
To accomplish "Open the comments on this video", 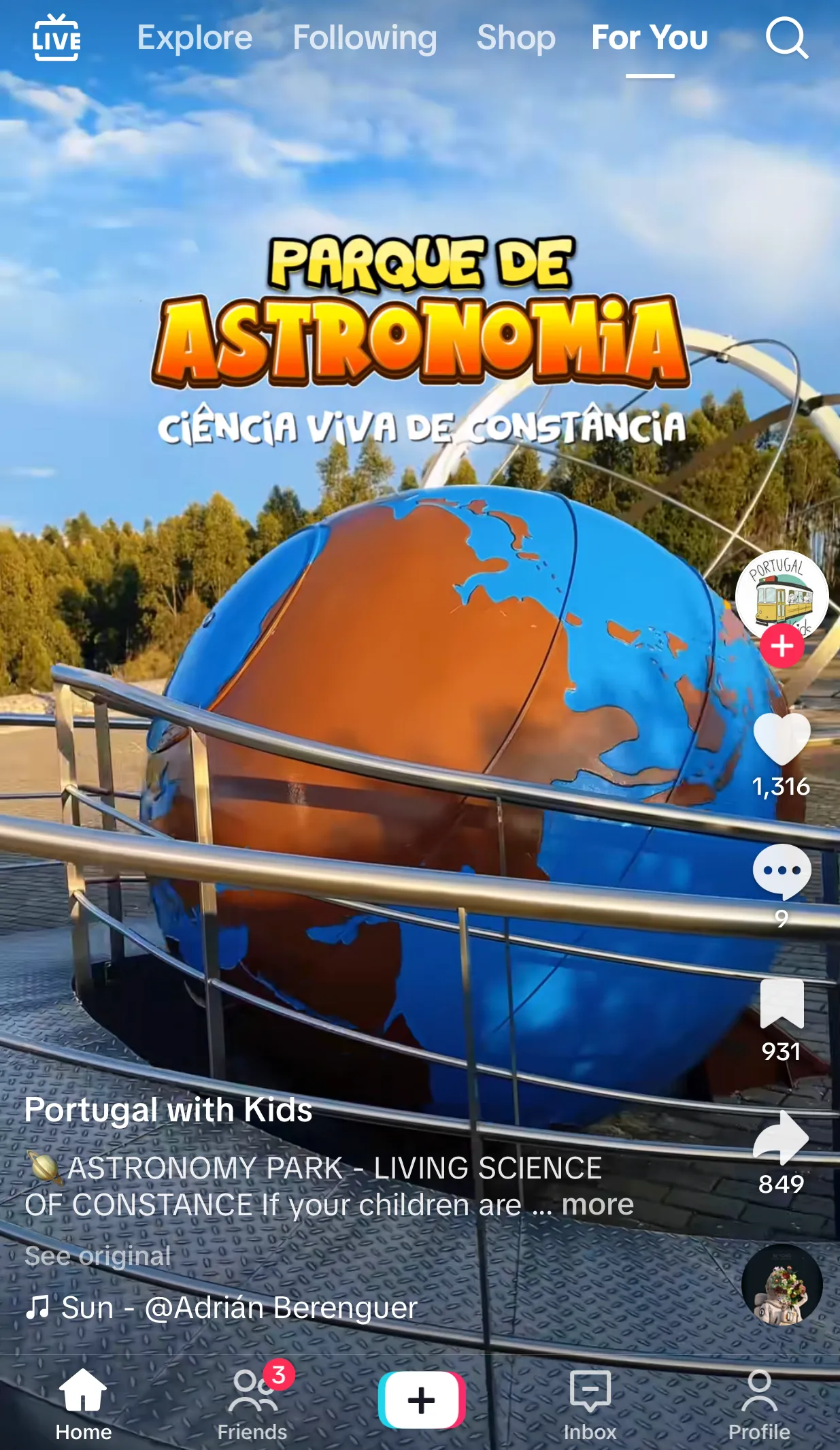I will coord(782,872).
